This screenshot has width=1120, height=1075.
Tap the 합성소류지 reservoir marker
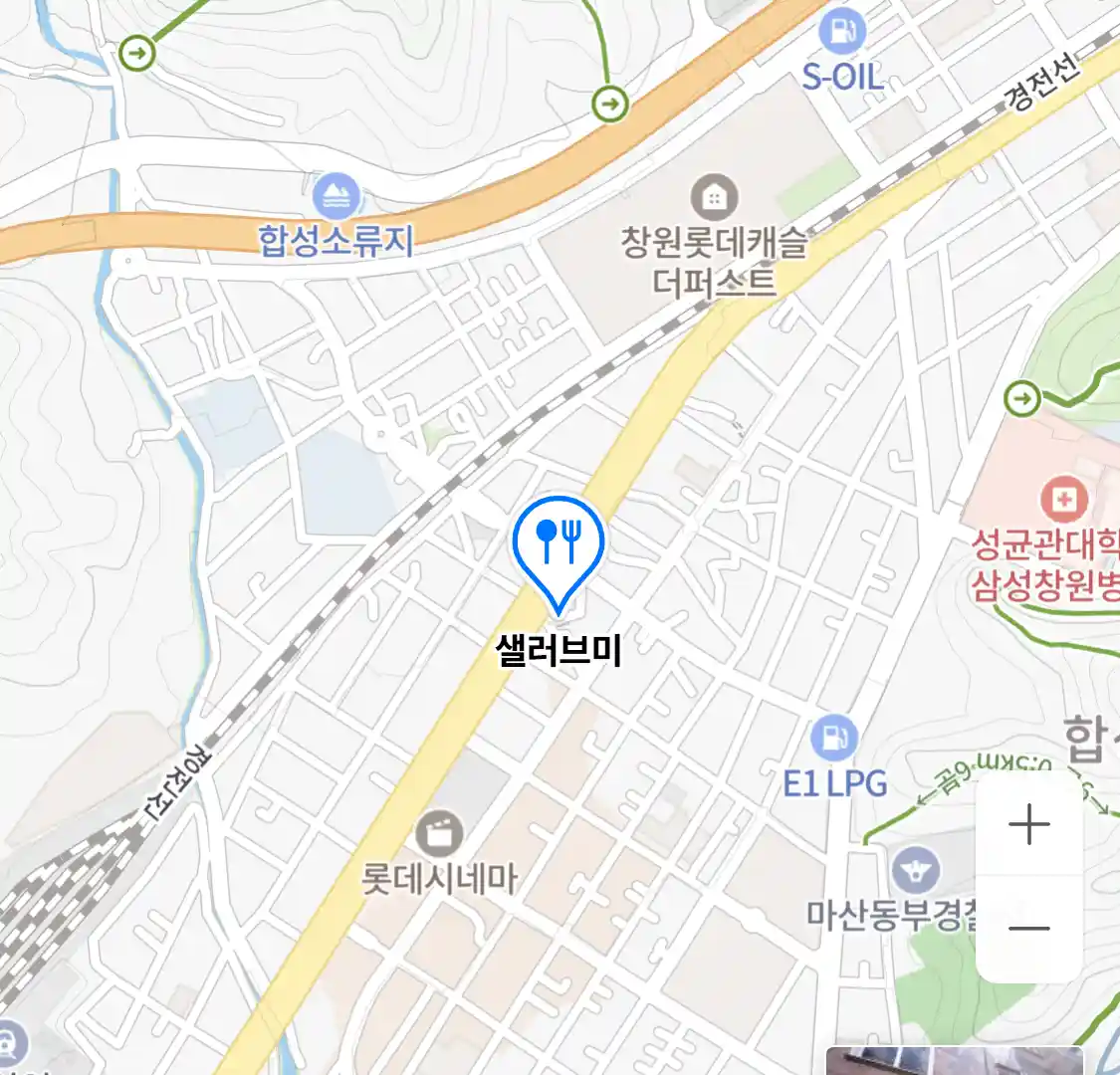click(336, 197)
